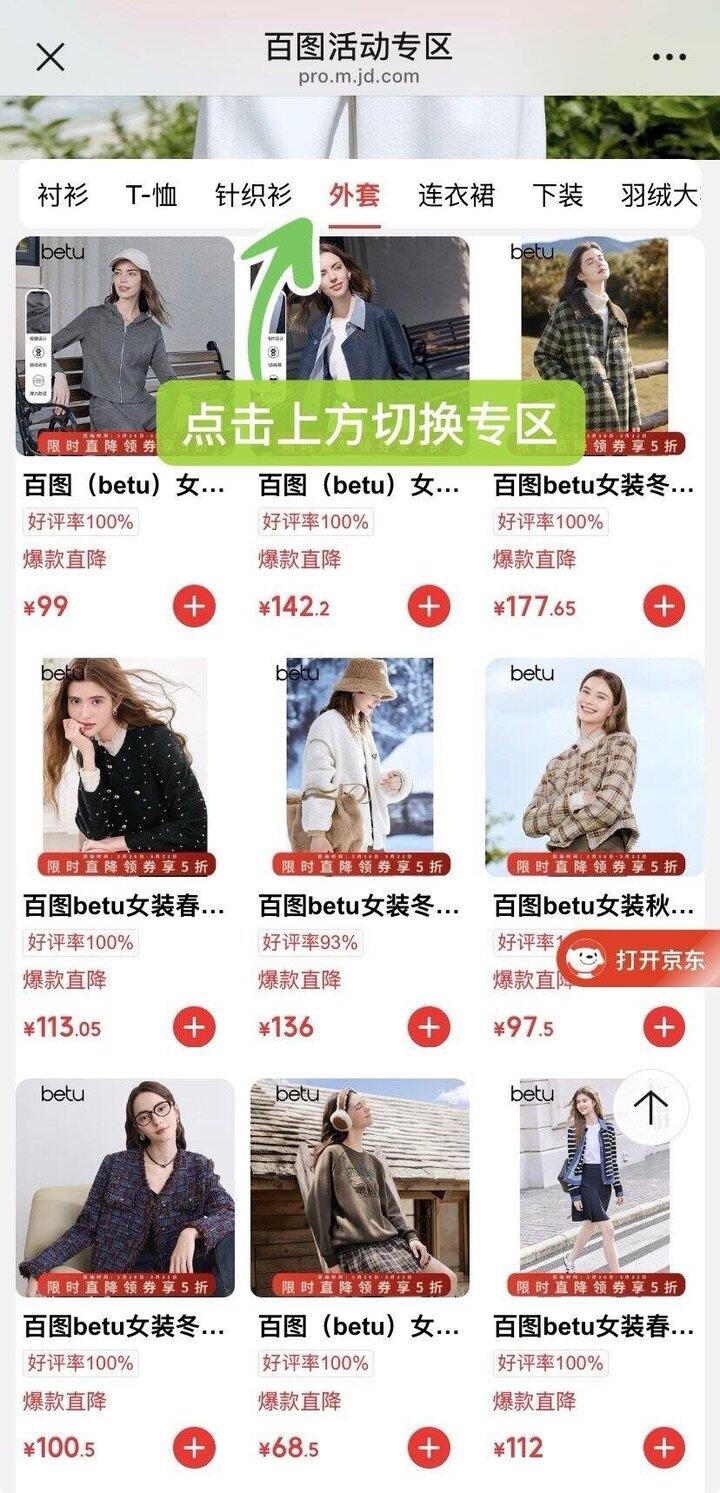Select the T-恤 tab
Viewport: 720px width, 1493px height.
coord(151,196)
